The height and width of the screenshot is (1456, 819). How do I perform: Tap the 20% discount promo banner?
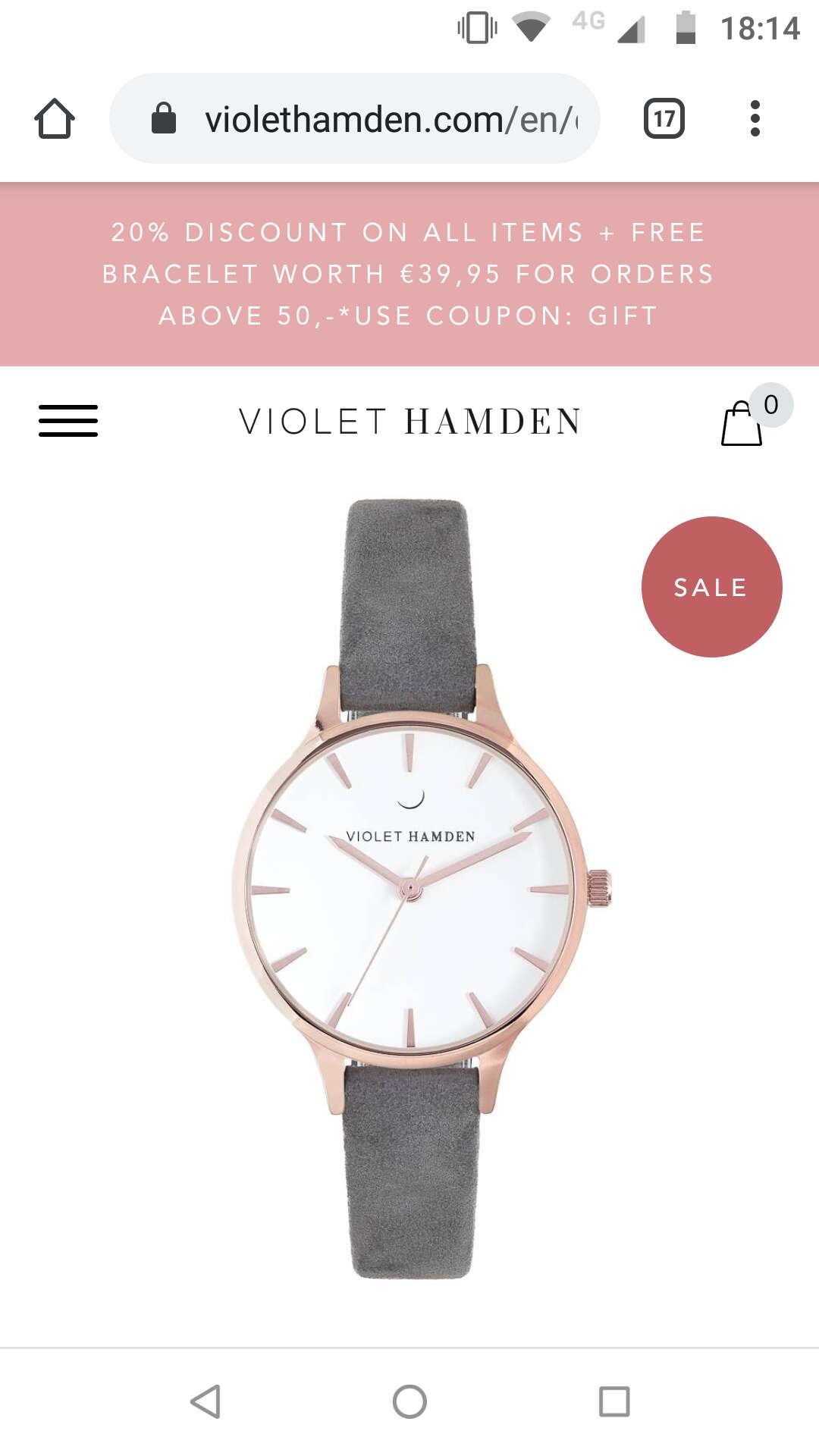click(x=409, y=274)
